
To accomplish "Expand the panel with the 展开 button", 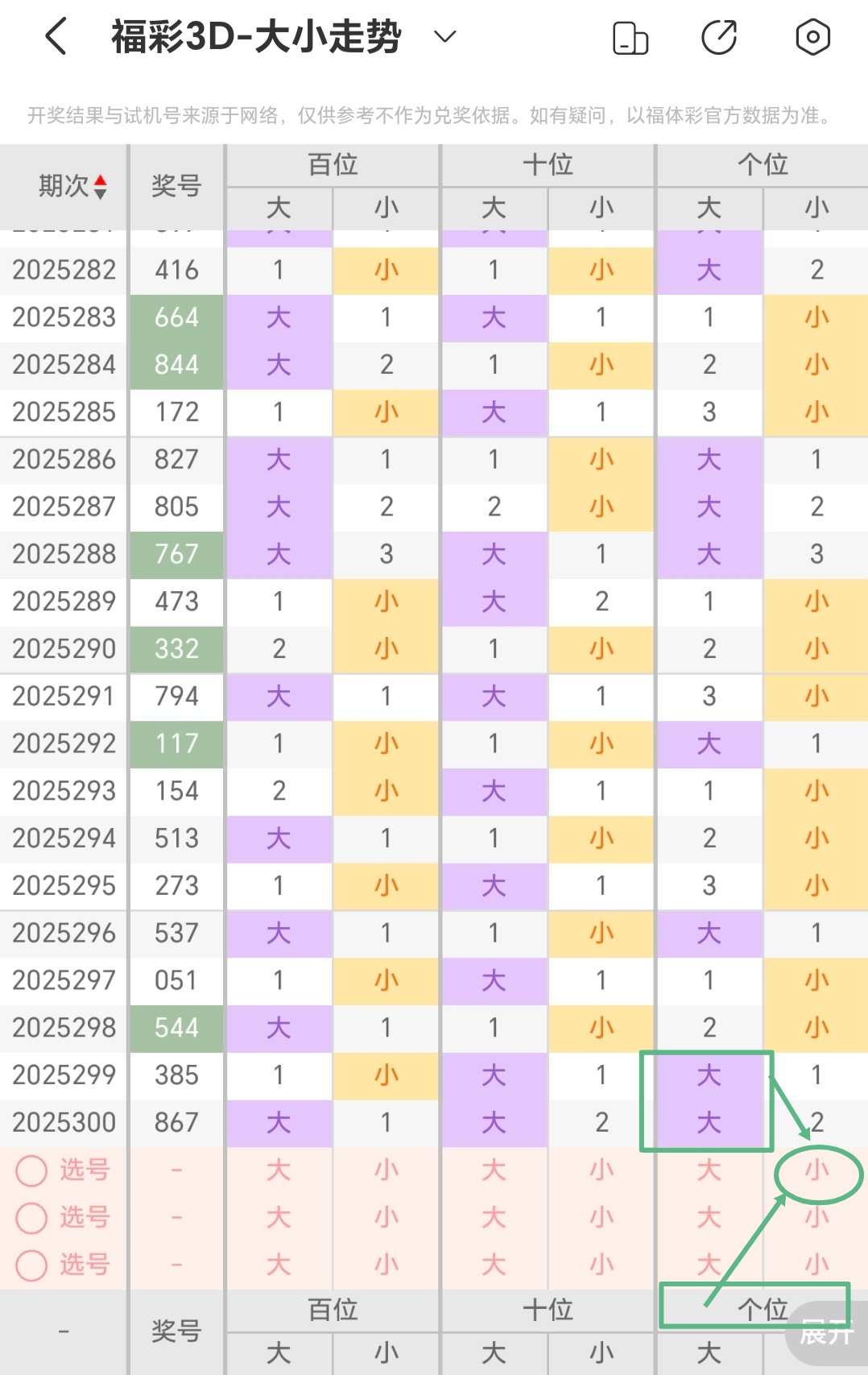I will click(827, 1332).
